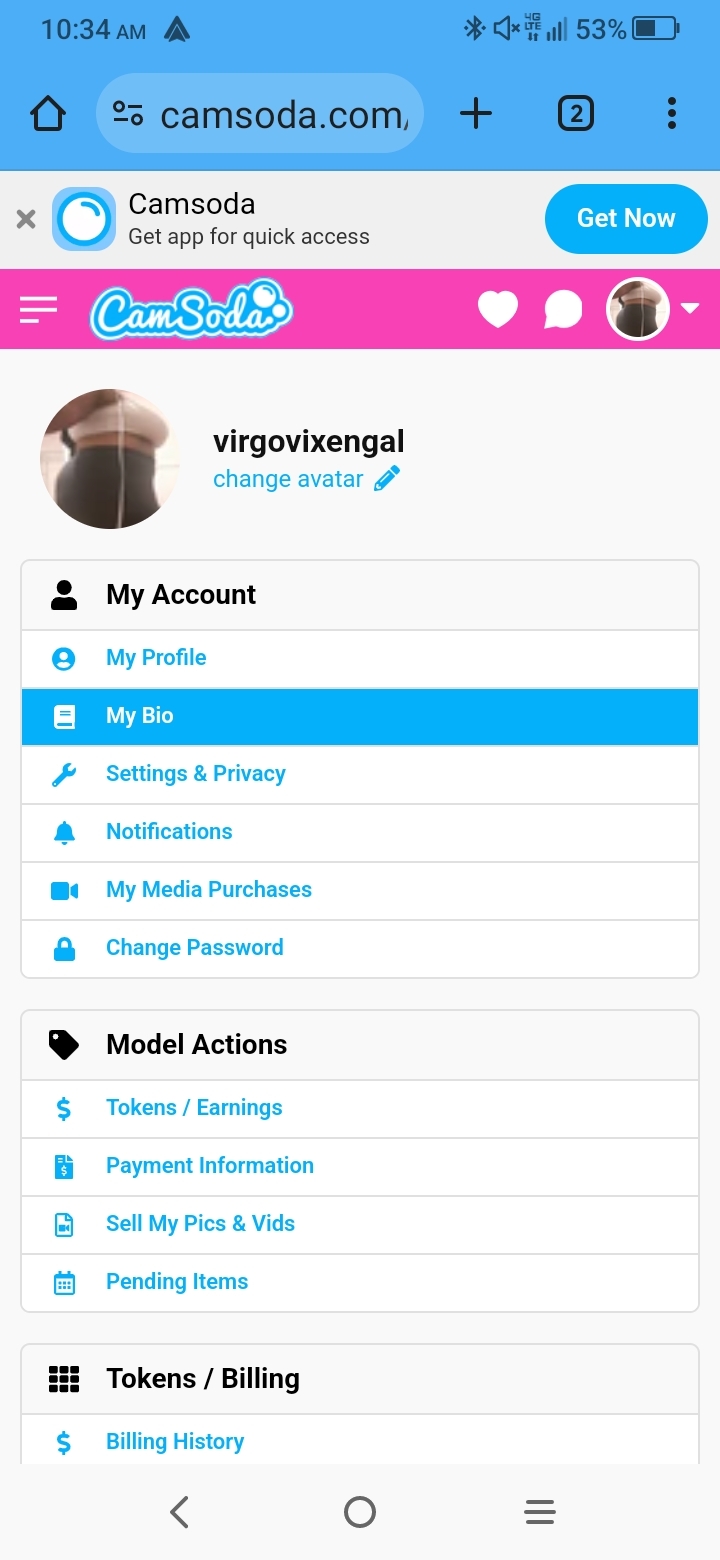Open Settings & Privacy
The image size is (720, 1560).
(x=195, y=774)
